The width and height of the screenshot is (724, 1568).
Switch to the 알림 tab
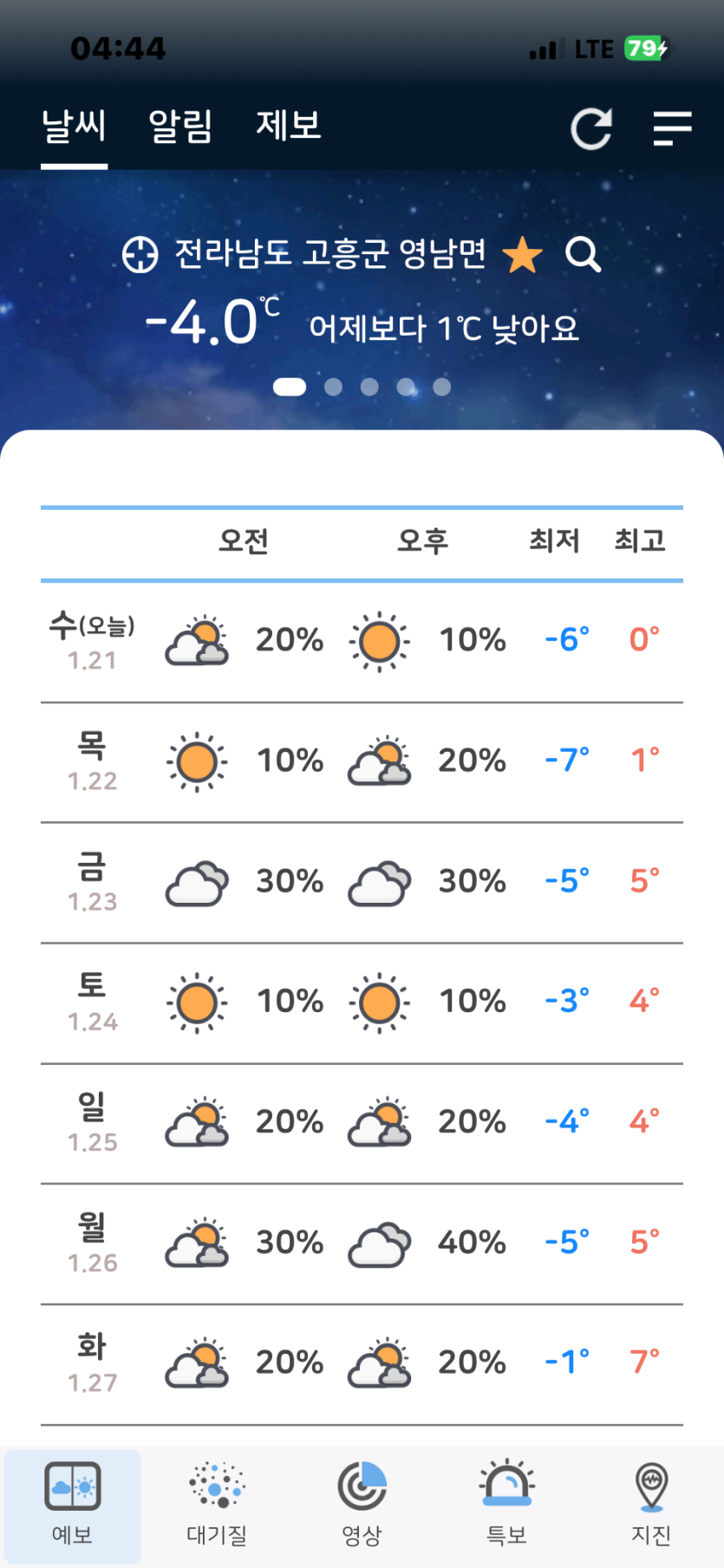click(x=180, y=127)
